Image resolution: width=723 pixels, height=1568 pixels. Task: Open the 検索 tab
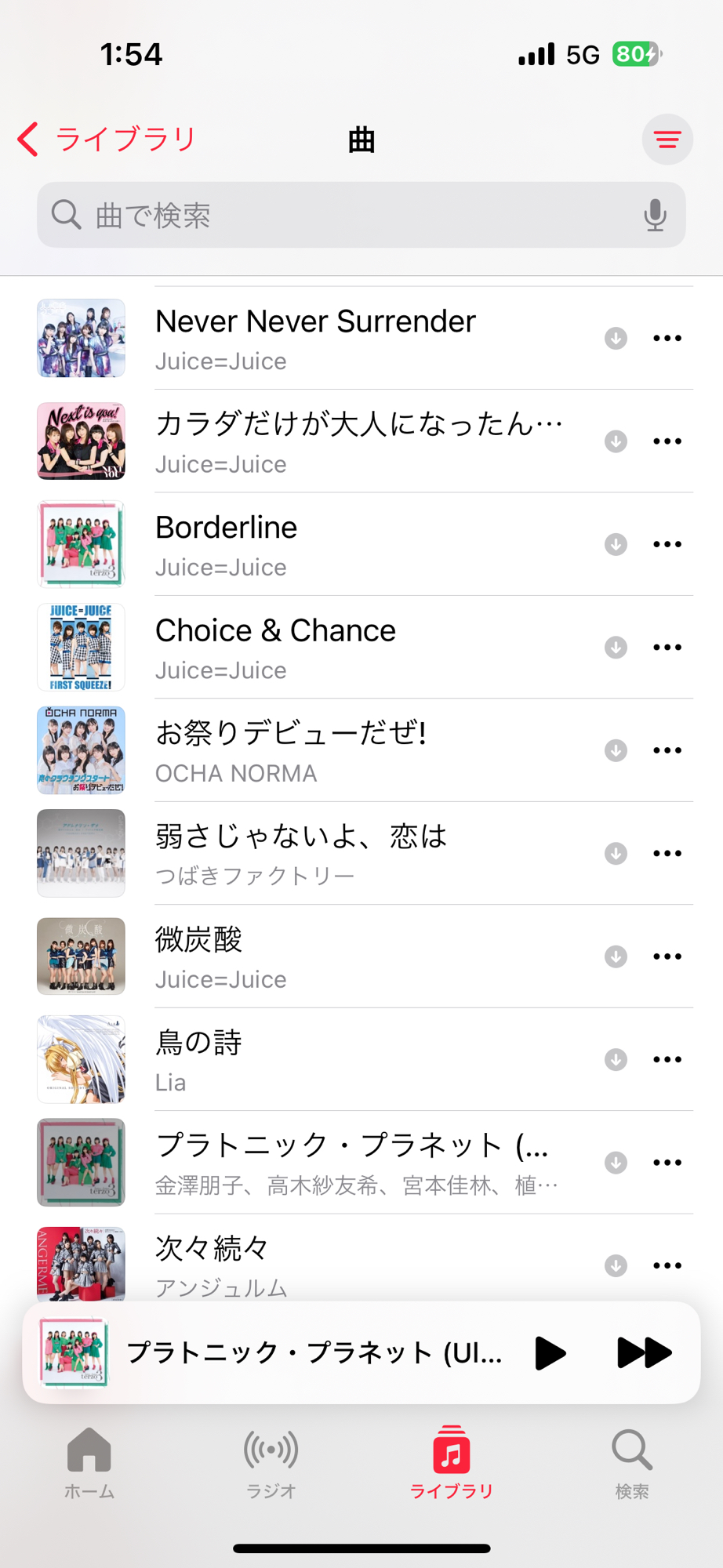[632, 1462]
